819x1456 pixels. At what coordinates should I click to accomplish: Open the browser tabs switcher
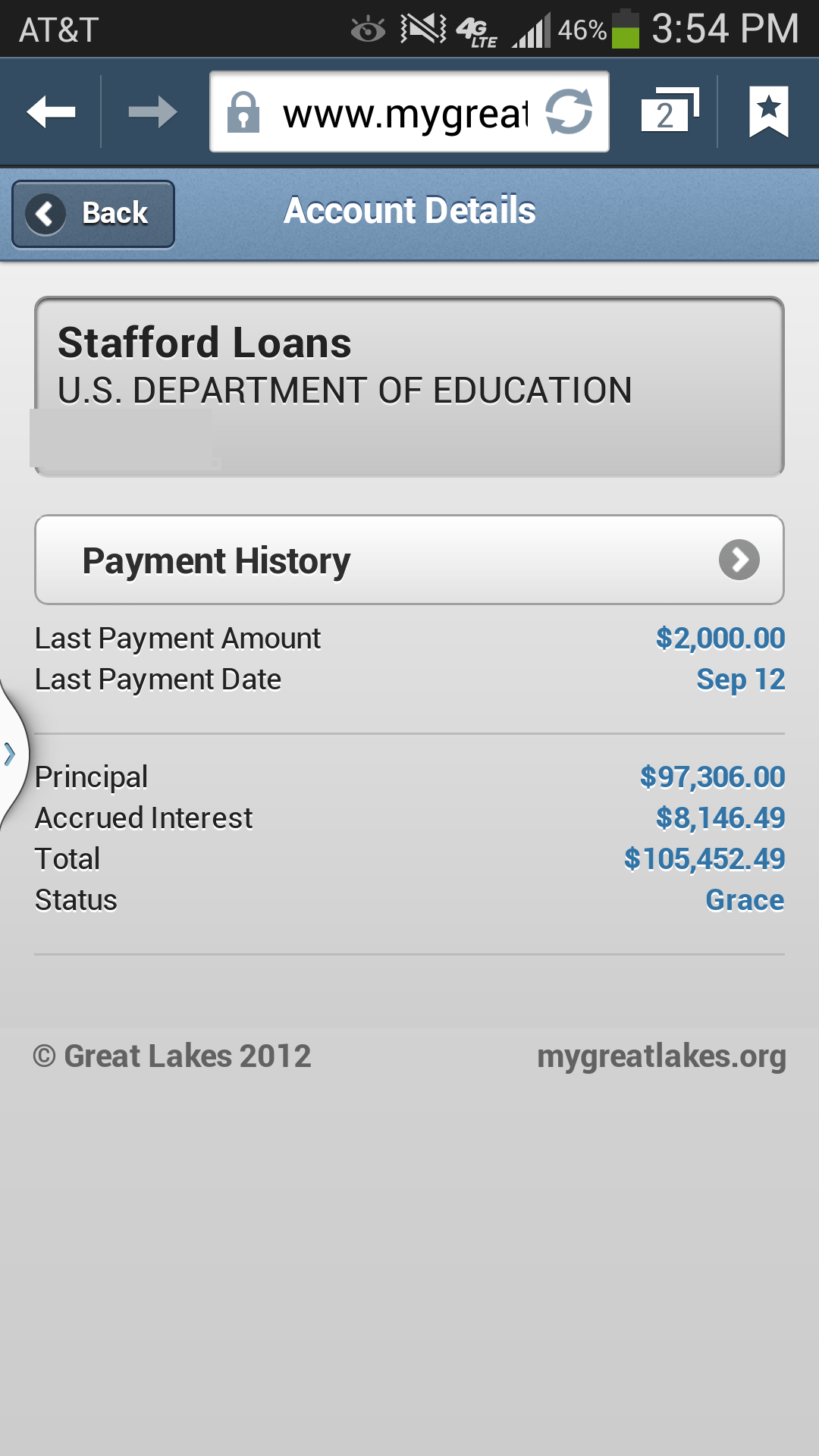668,112
